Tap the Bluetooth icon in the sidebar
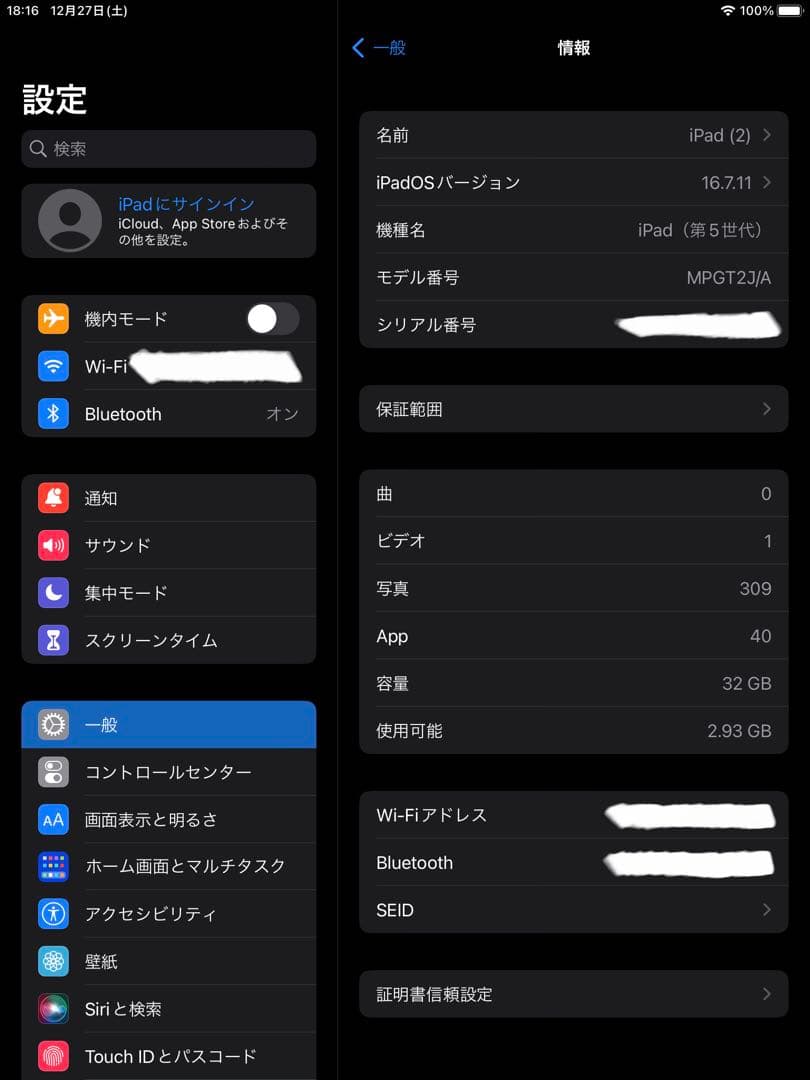Image resolution: width=810 pixels, height=1080 pixels. (x=53, y=413)
